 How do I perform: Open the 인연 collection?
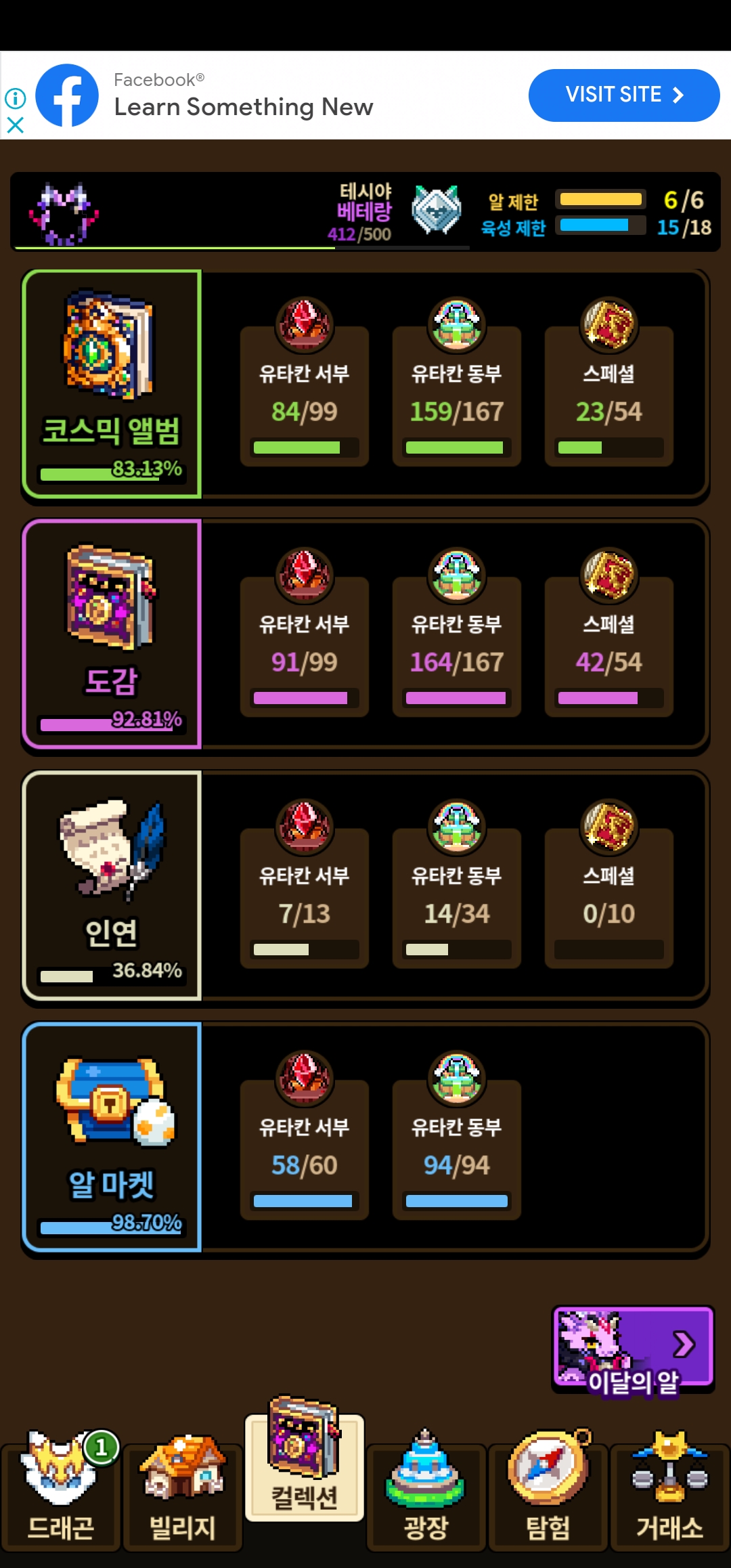(x=112, y=886)
